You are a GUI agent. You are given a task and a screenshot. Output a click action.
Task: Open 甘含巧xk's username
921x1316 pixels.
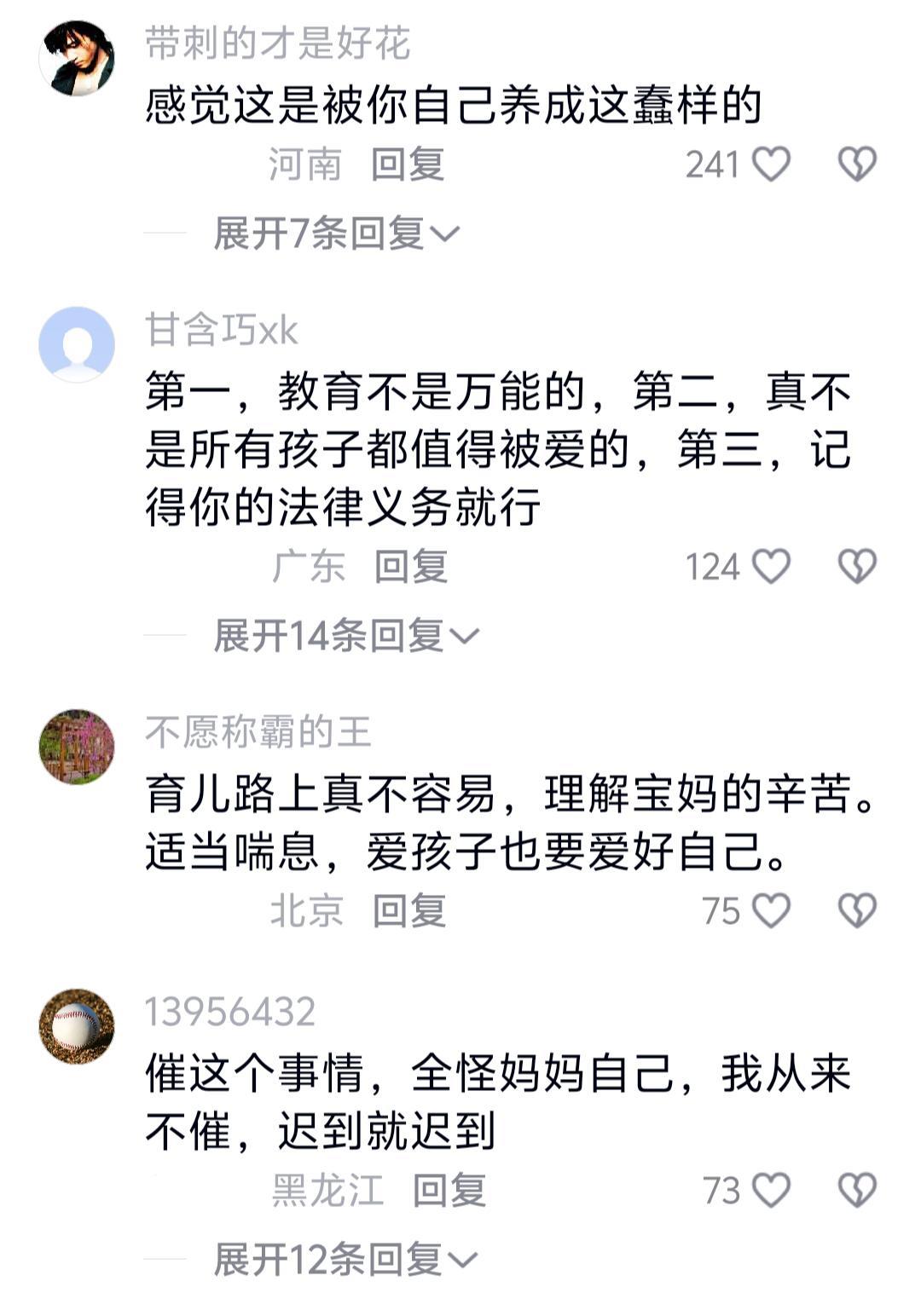pyautogui.click(x=222, y=330)
